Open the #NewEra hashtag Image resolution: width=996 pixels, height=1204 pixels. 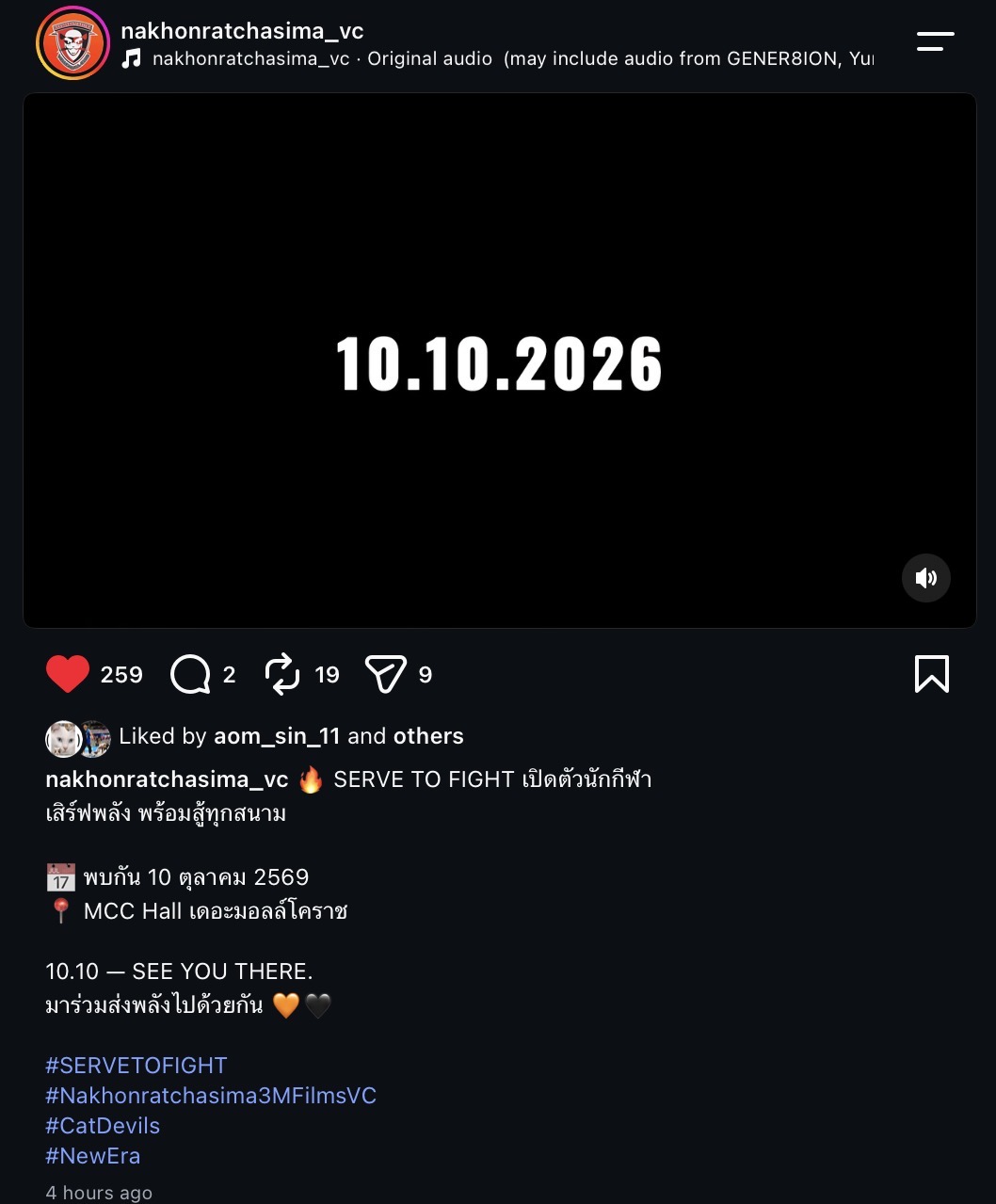(93, 1156)
